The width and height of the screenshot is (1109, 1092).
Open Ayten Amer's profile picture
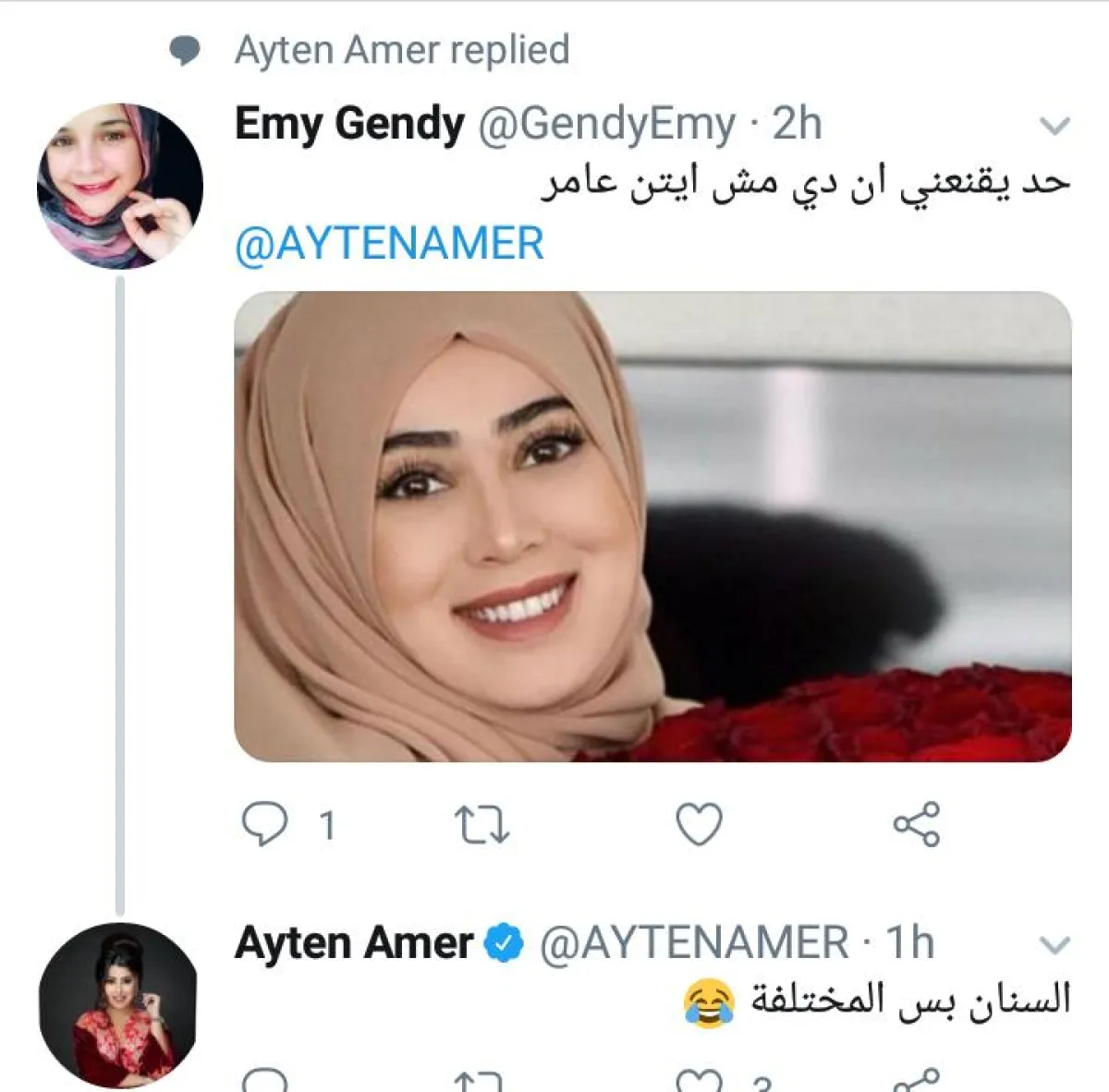pos(119,1004)
